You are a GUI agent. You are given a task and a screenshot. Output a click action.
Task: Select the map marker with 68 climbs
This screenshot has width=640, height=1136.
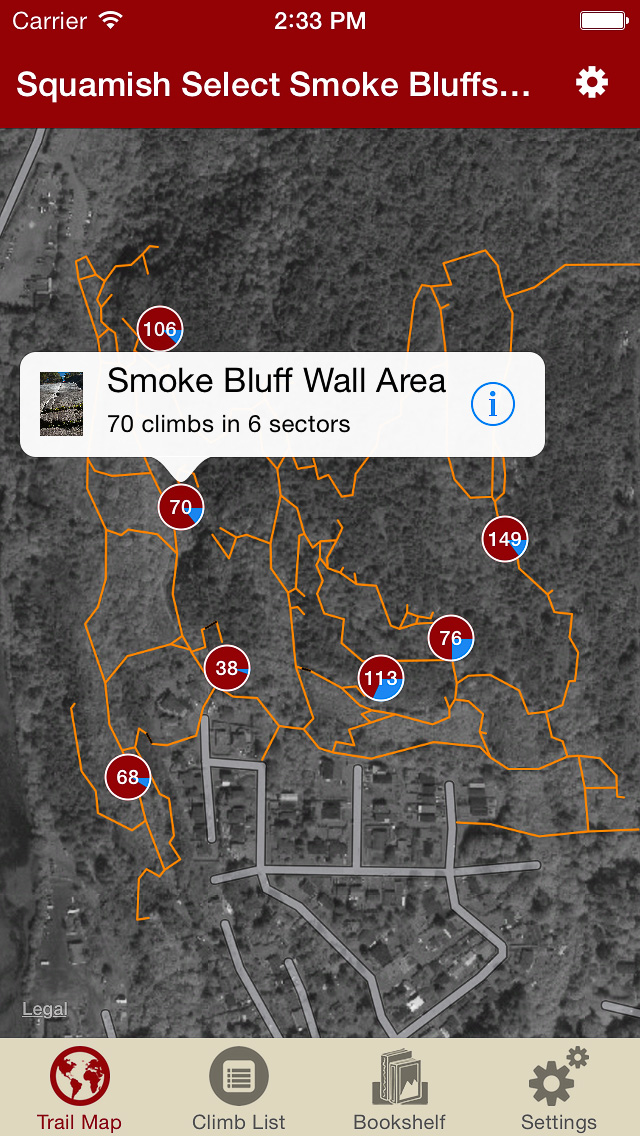(128, 777)
